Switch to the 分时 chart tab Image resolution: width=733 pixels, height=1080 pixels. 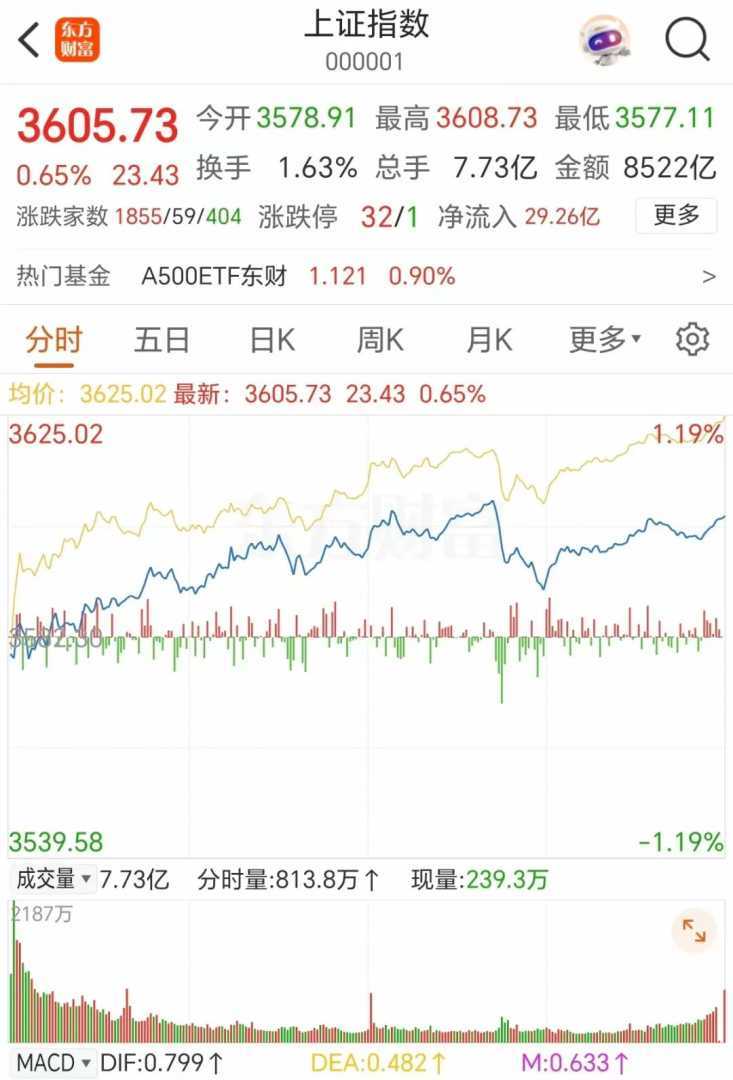pos(54,340)
